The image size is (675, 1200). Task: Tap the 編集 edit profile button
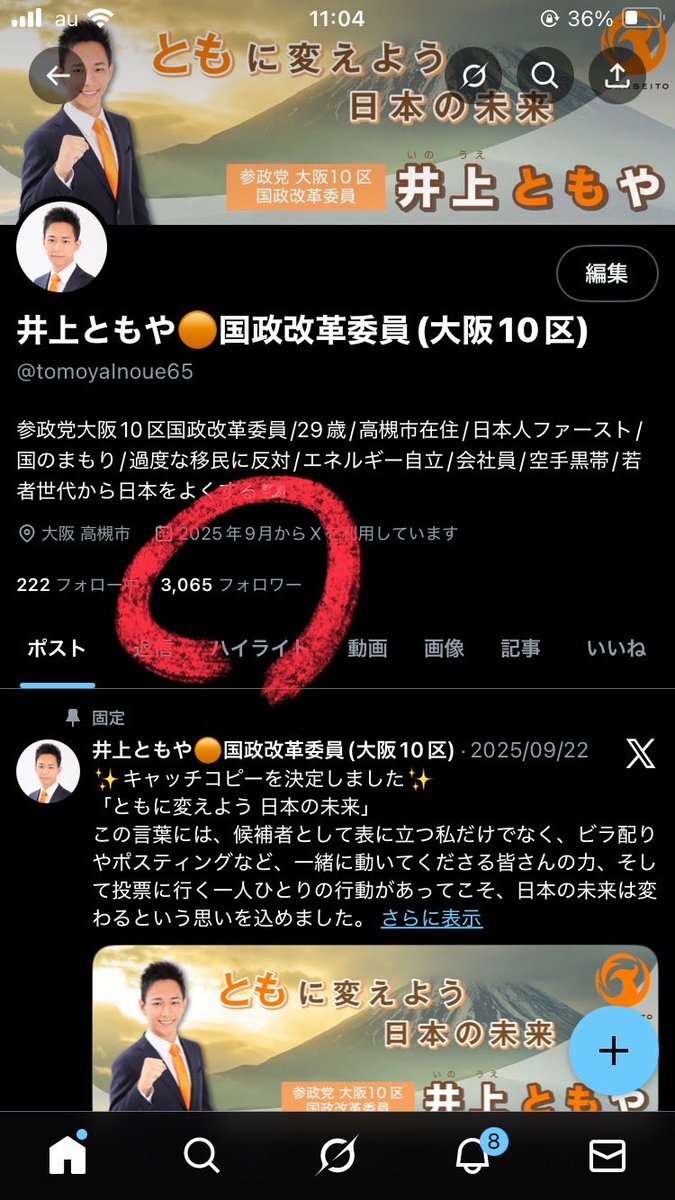tap(606, 273)
